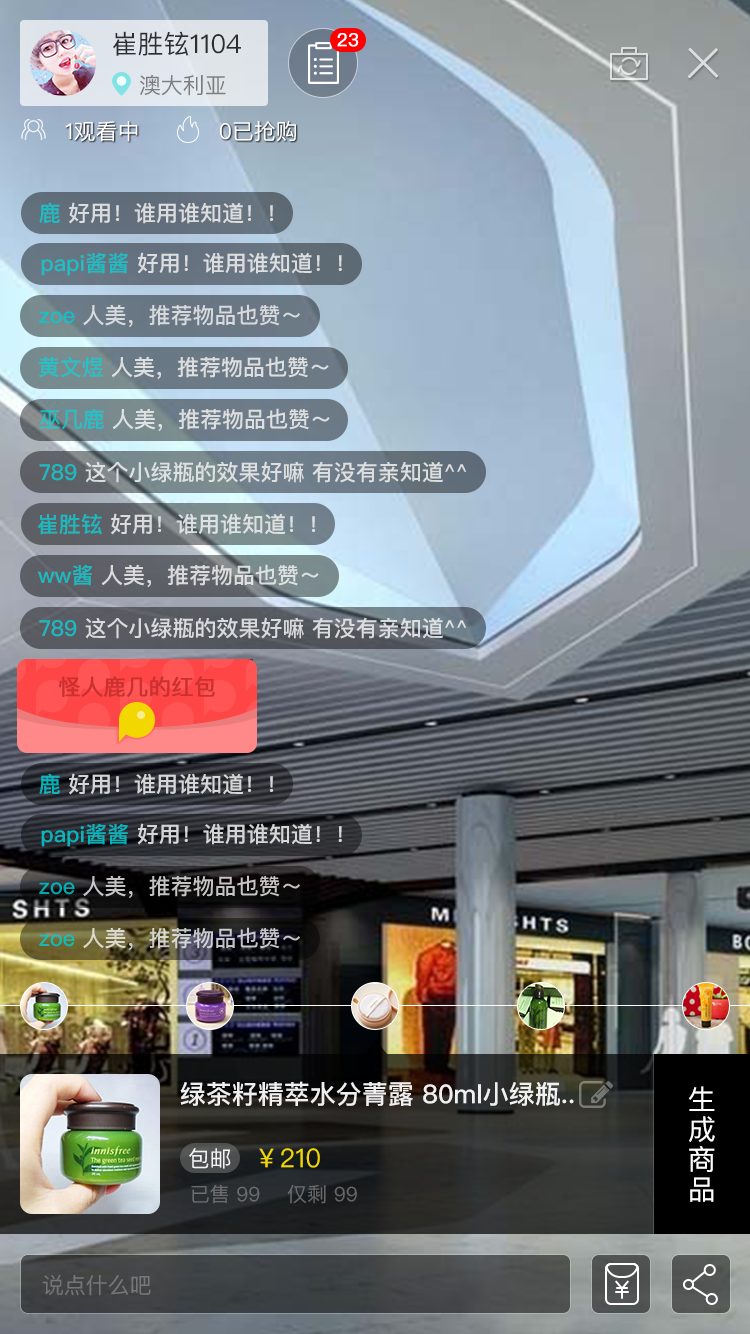Type in the 说点什么吧 comment box
This screenshot has width=750, height=1334.
click(295, 1284)
